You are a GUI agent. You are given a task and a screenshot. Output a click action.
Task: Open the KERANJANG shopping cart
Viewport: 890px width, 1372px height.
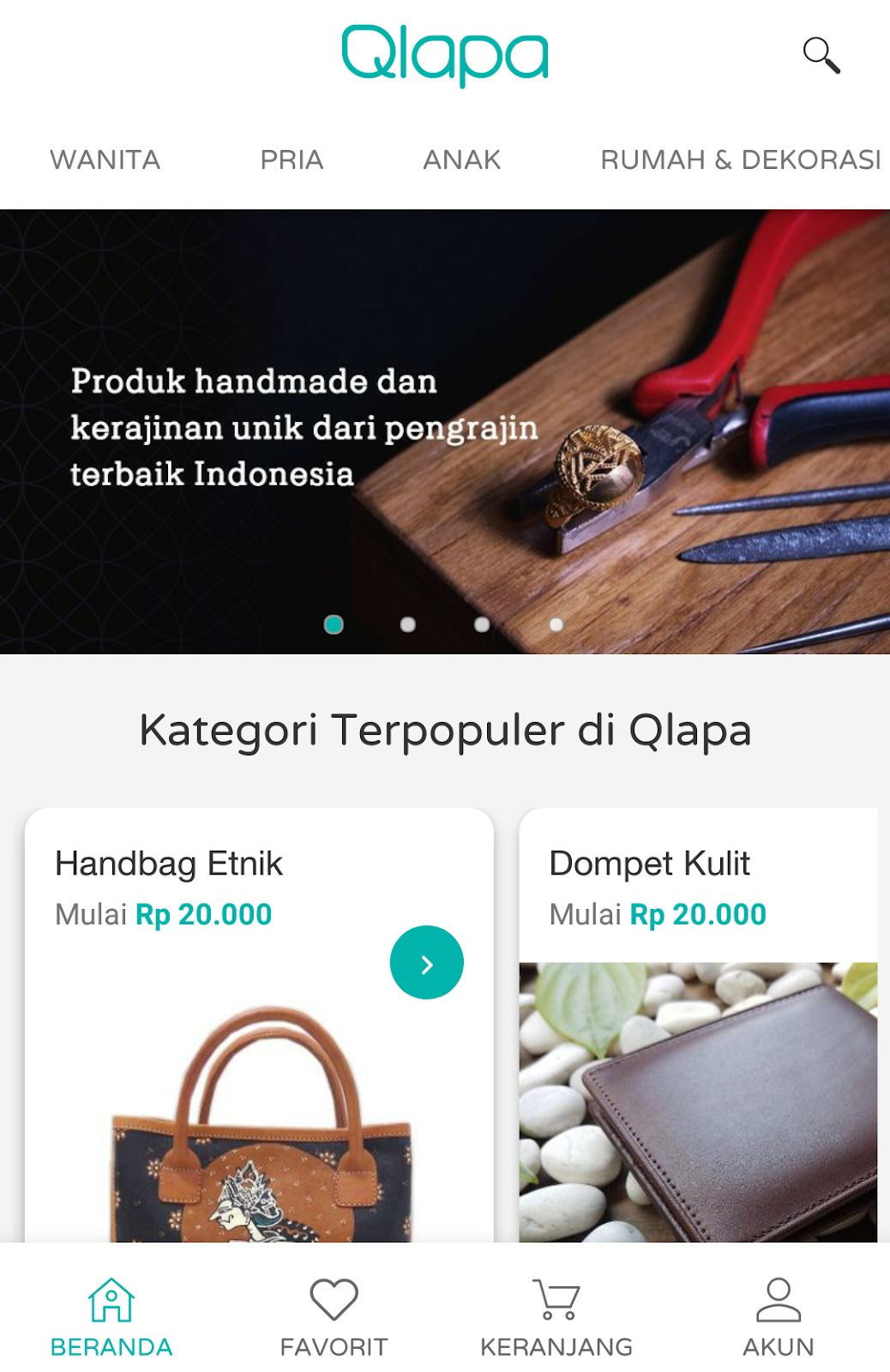click(556, 1317)
